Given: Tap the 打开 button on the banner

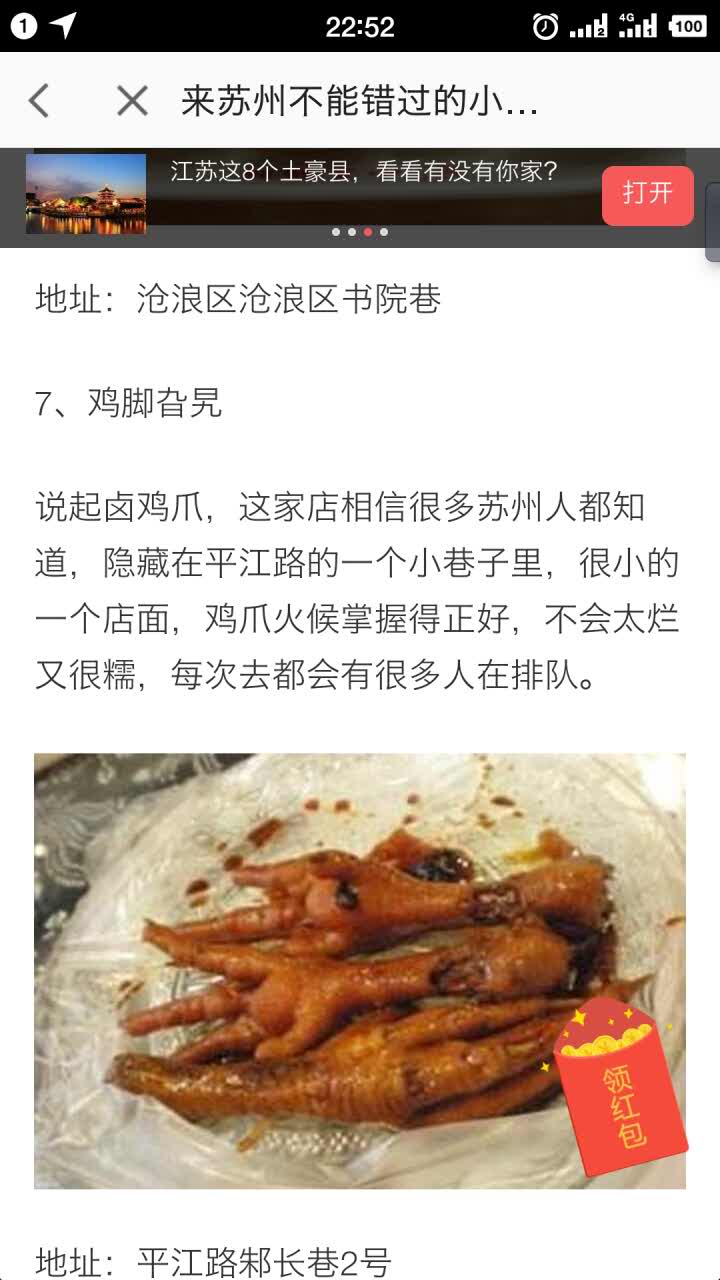Looking at the screenshot, I should [x=647, y=195].
